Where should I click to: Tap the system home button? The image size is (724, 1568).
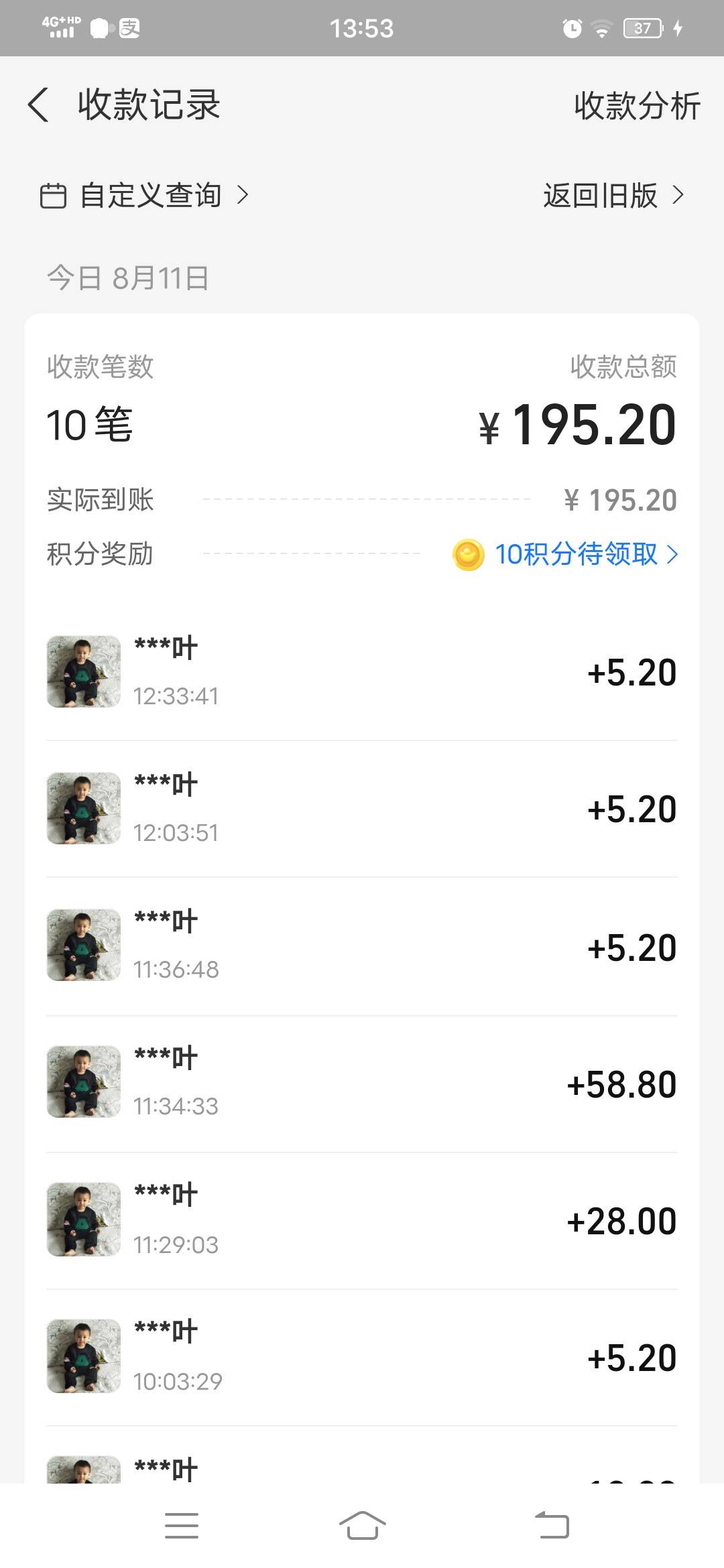tap(362, 1526)
